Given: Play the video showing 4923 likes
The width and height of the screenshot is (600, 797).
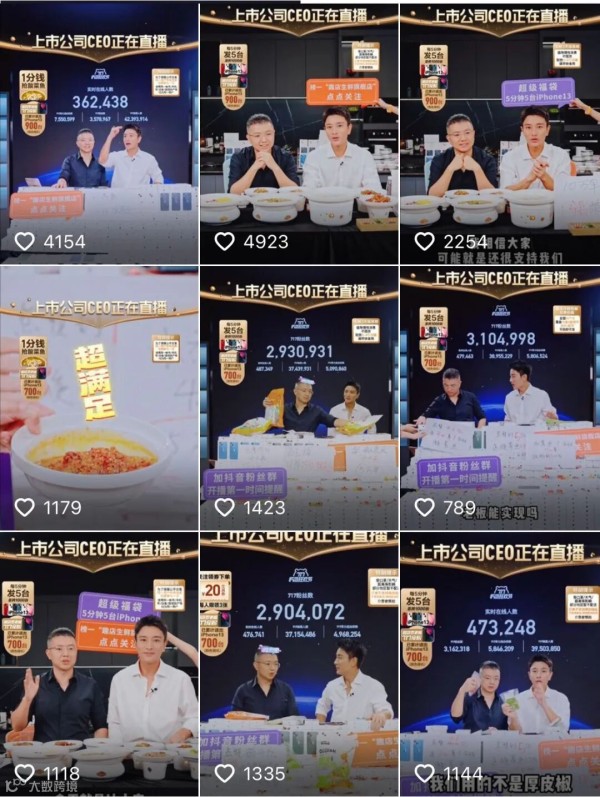Looking at the screenshot, I should 298,130.
